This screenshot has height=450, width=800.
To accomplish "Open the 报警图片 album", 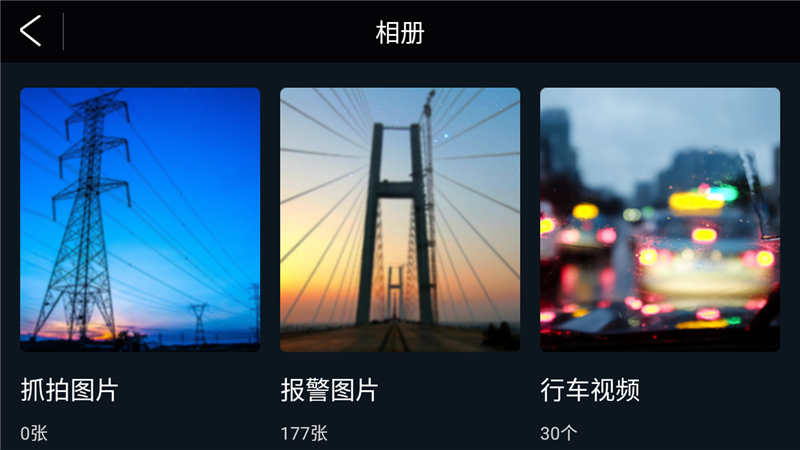I will 400,220.
